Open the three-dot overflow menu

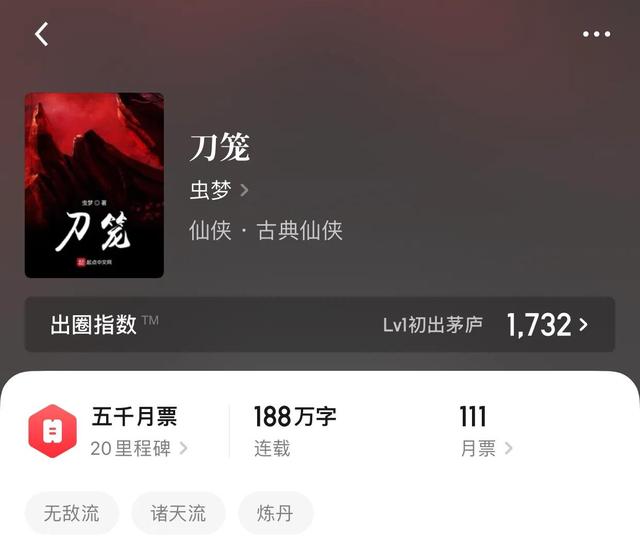596,34
